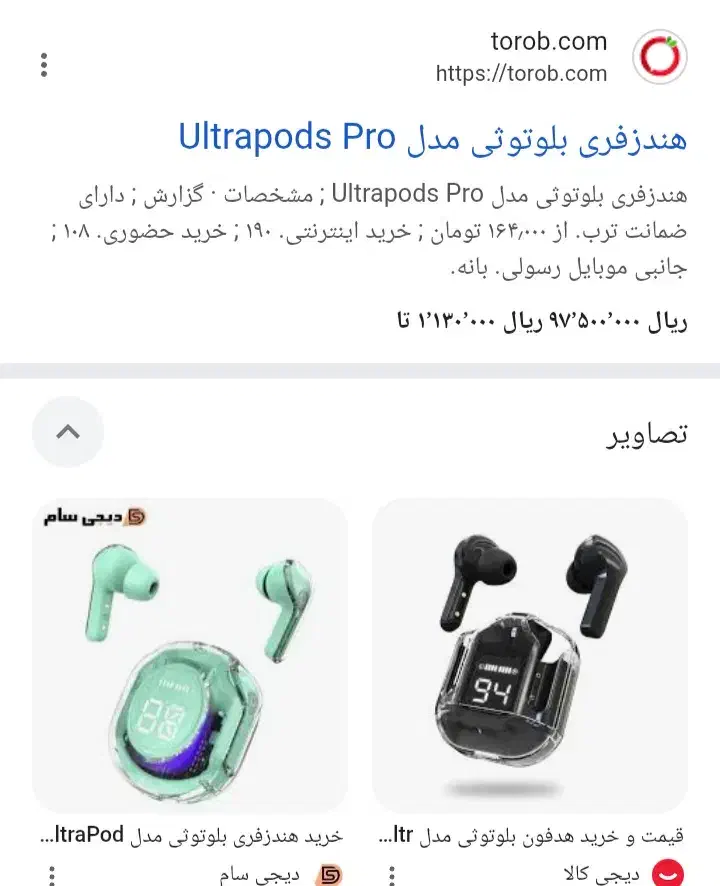Open the torob.com site header

560,57
